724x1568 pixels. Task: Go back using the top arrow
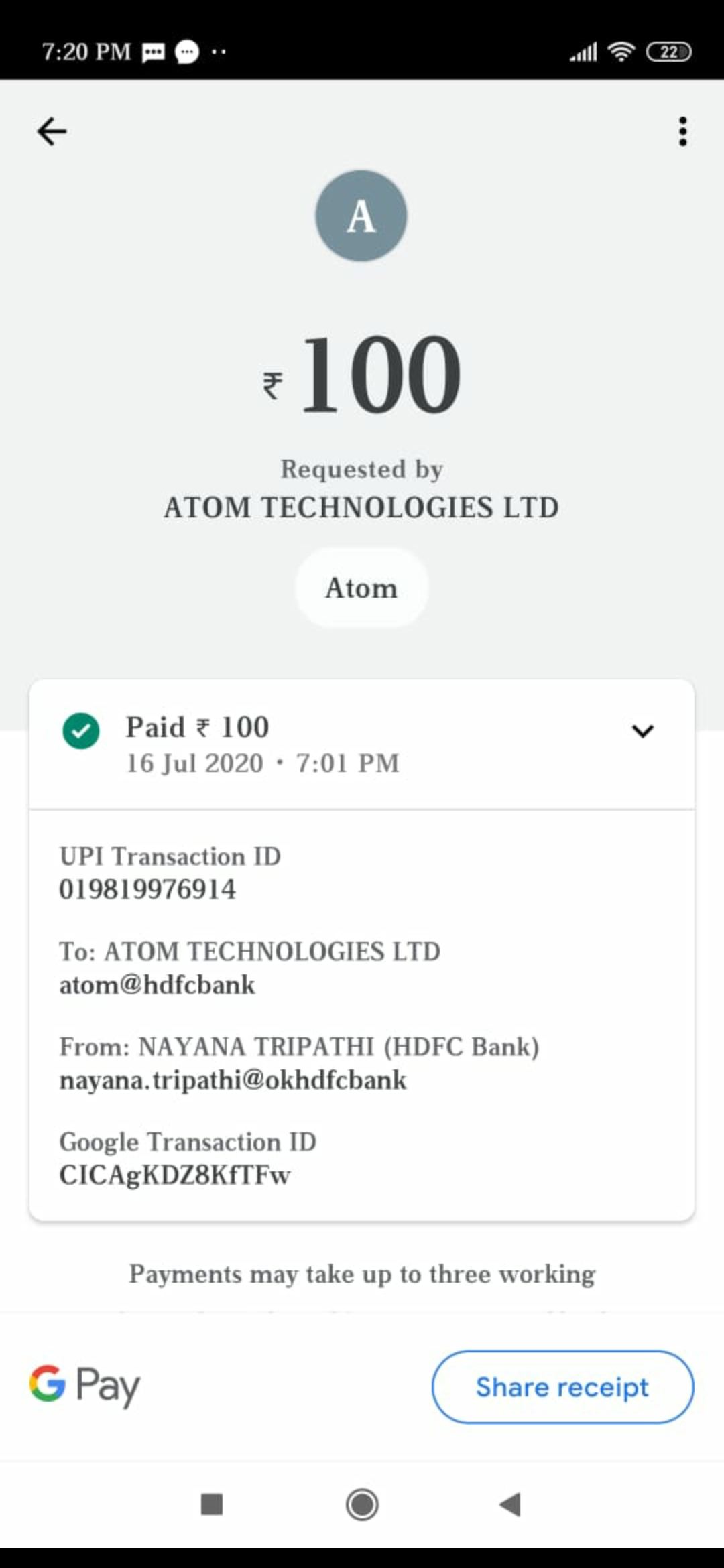click(x=52, y=131)
